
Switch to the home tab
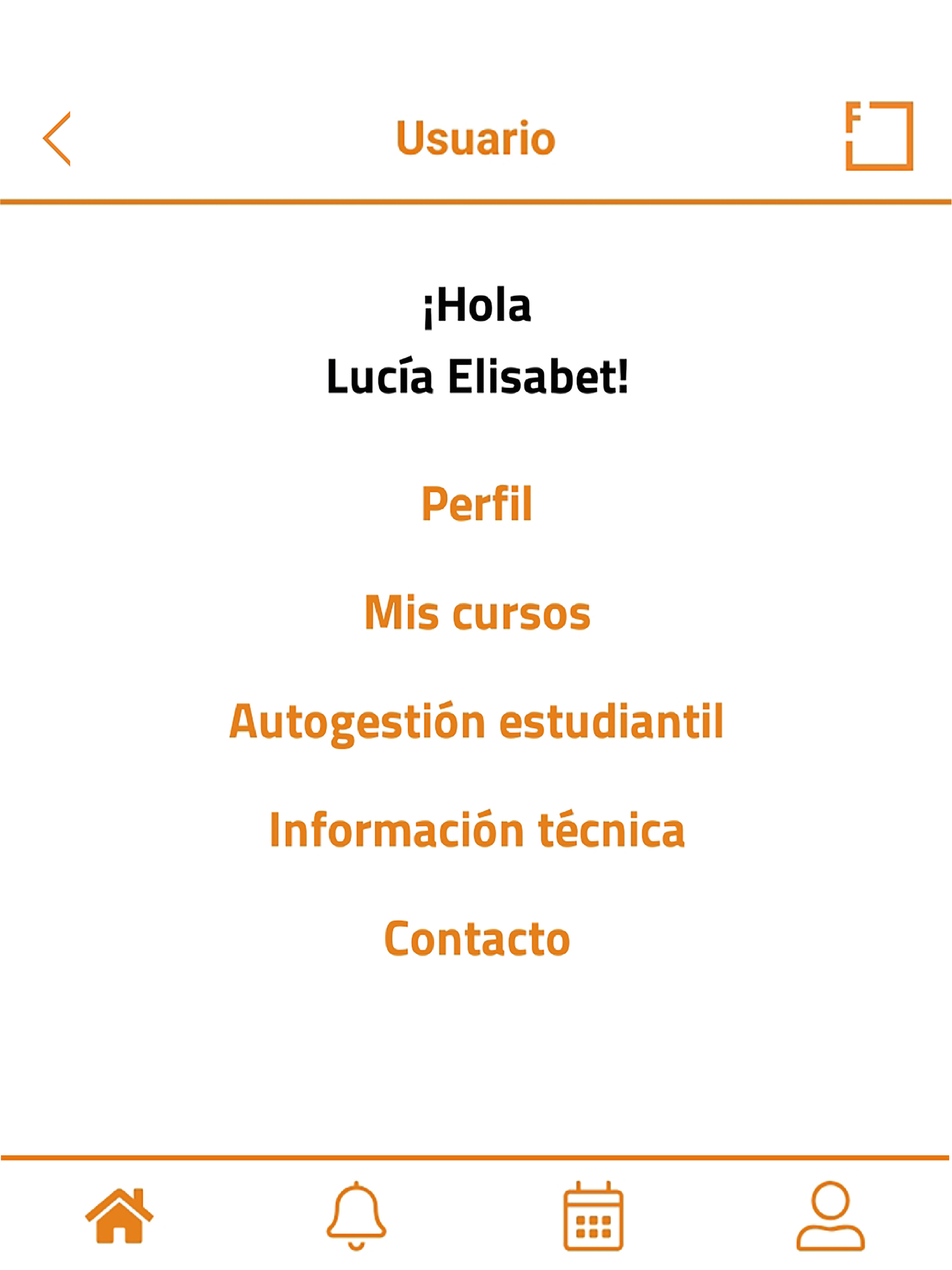pyautogui.click(x=119, y=1216)
